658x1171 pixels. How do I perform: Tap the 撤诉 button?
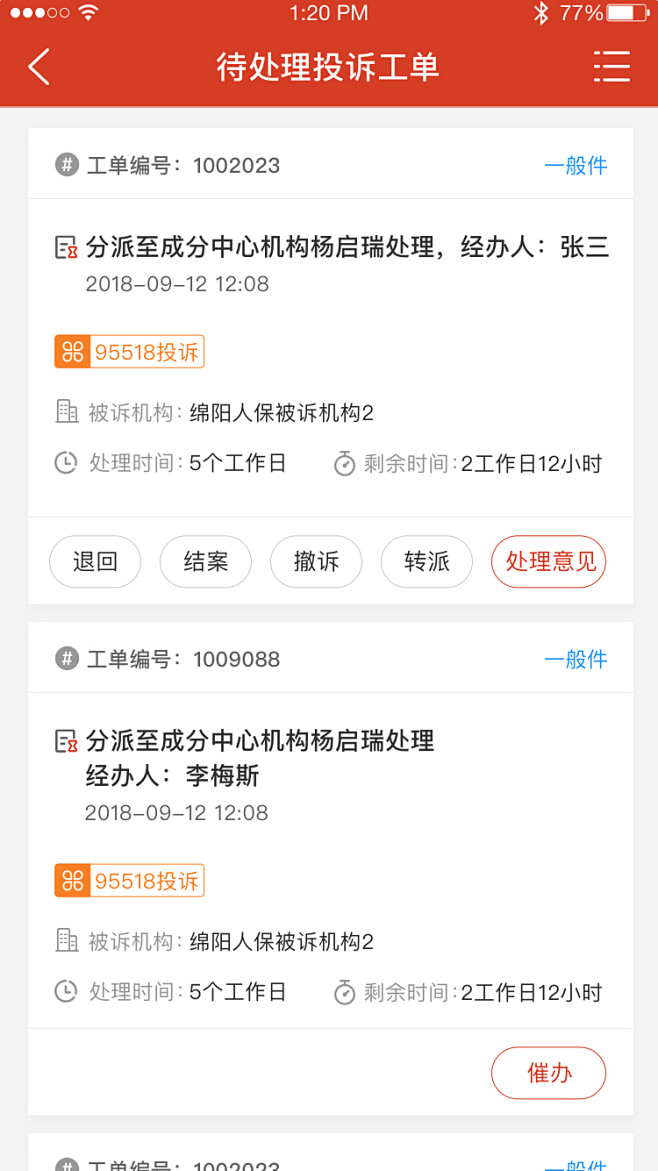tap(316, 562)
